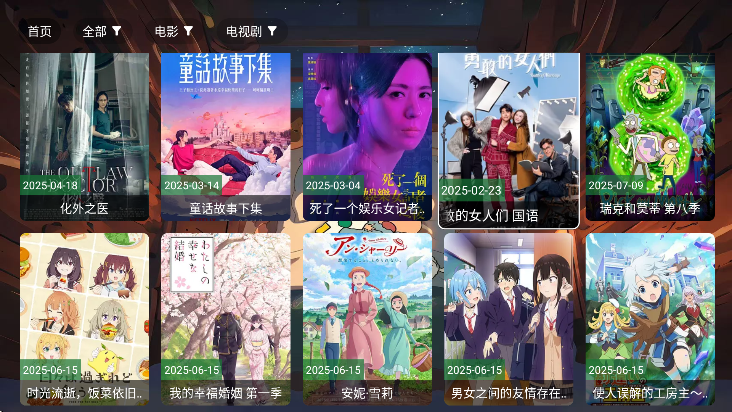Screen dimensions: 732x412
Task: Open the 化外之医 poster card
Action: coord(84,135)
